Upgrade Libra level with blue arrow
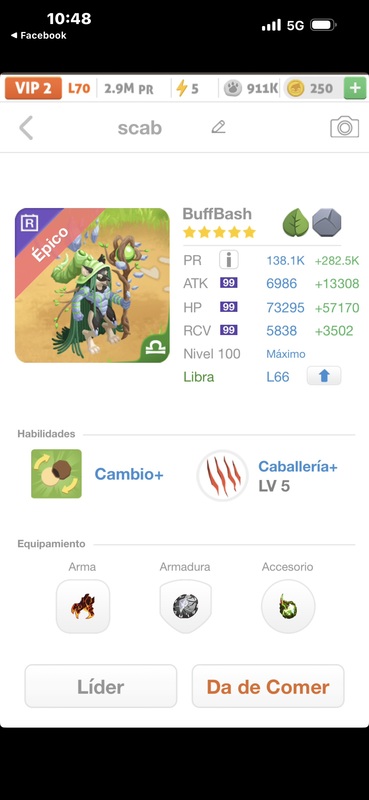 pos(324,376)
